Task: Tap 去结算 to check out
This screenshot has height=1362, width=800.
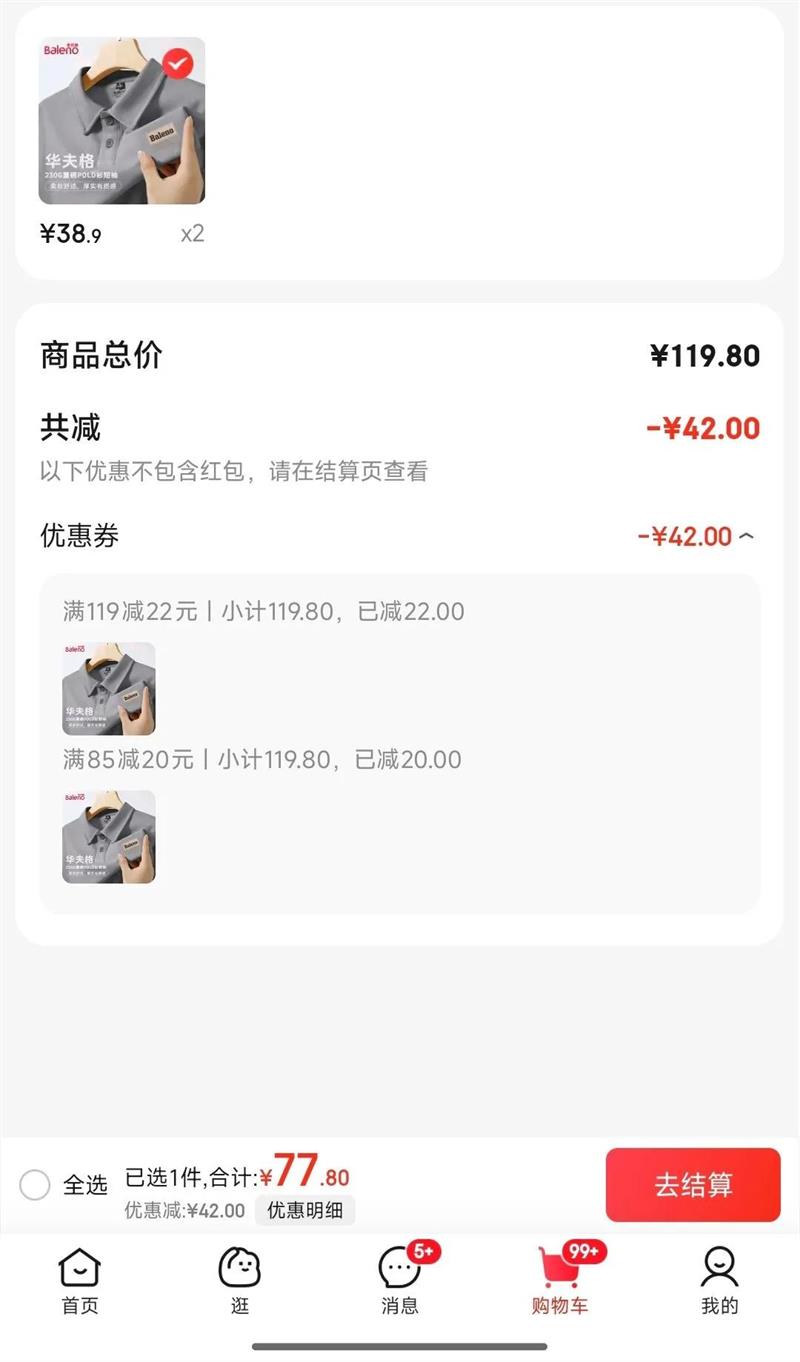Action: pyautogui.click(x=693, y=1185)
